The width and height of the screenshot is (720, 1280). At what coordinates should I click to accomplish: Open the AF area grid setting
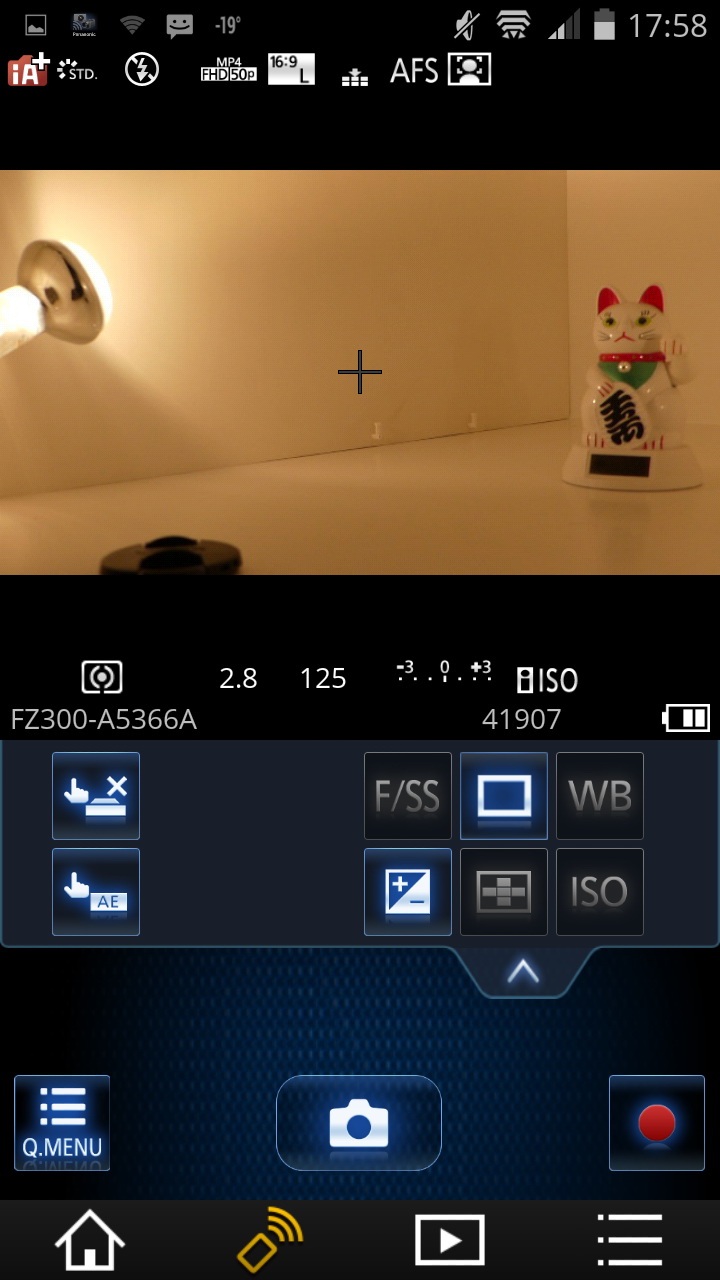pyautogui.click(x=504, y=892)
